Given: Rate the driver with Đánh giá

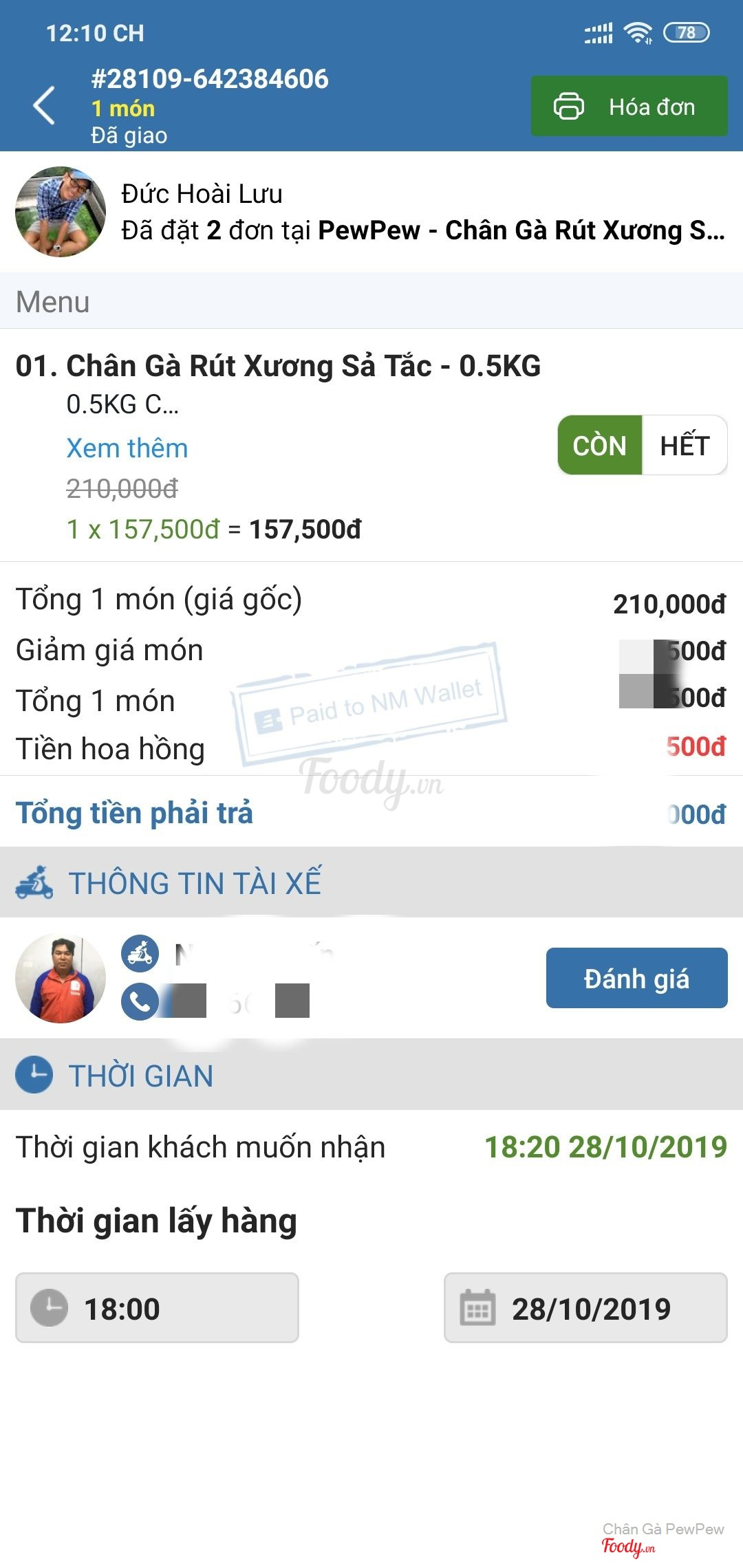Looking at the screenshot, I should [x=636, y=978].
